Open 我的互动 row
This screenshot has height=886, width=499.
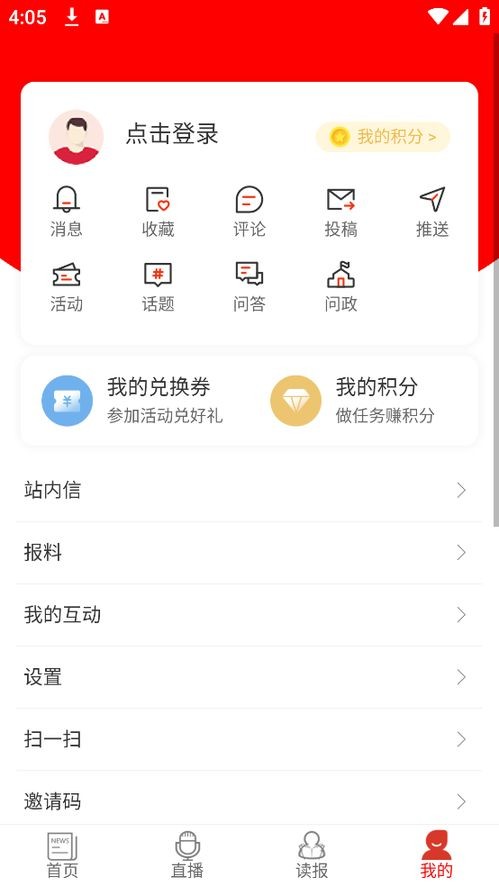(x=249, y=615)
